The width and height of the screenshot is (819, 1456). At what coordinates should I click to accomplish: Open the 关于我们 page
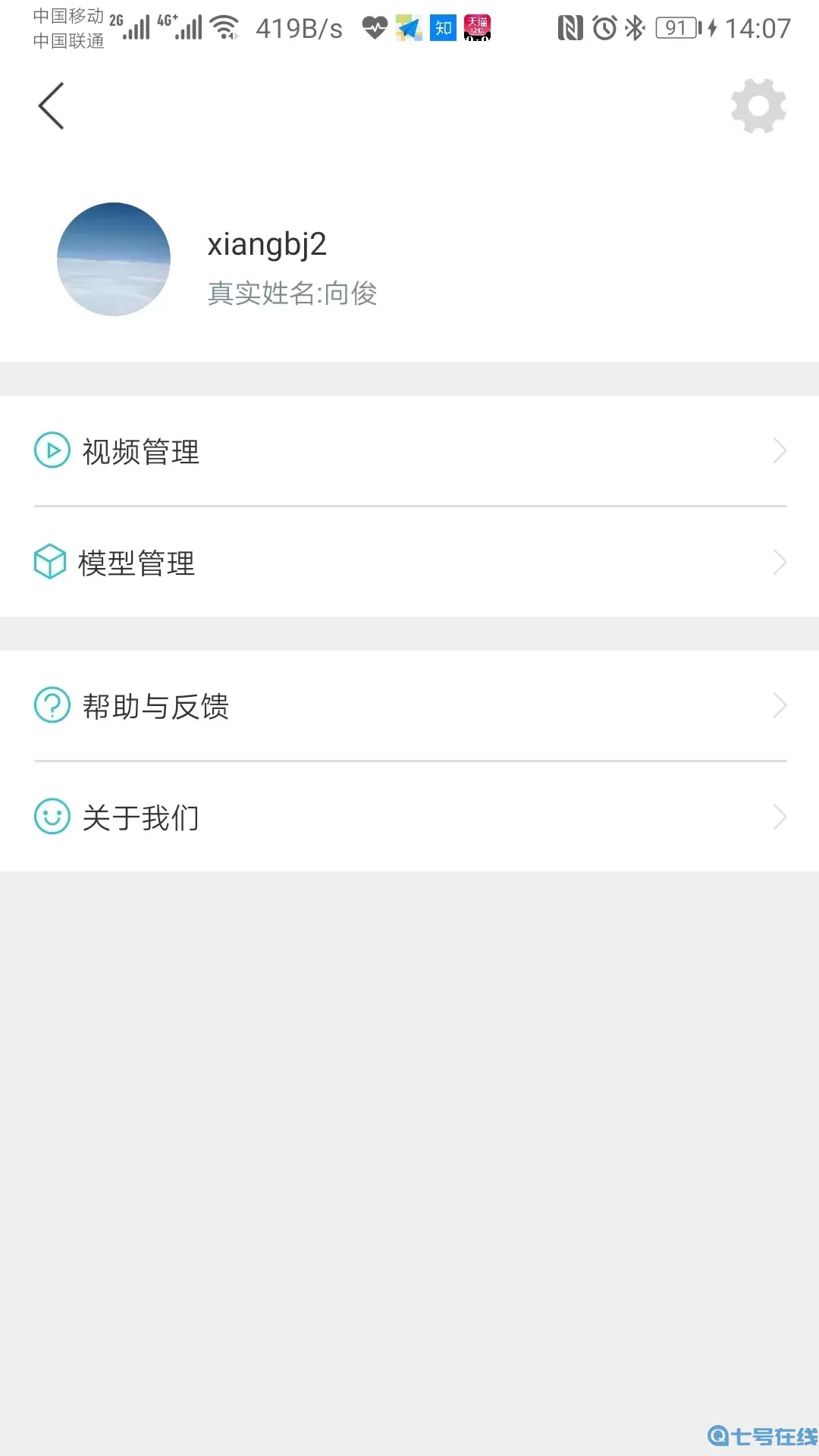[141, 817]
